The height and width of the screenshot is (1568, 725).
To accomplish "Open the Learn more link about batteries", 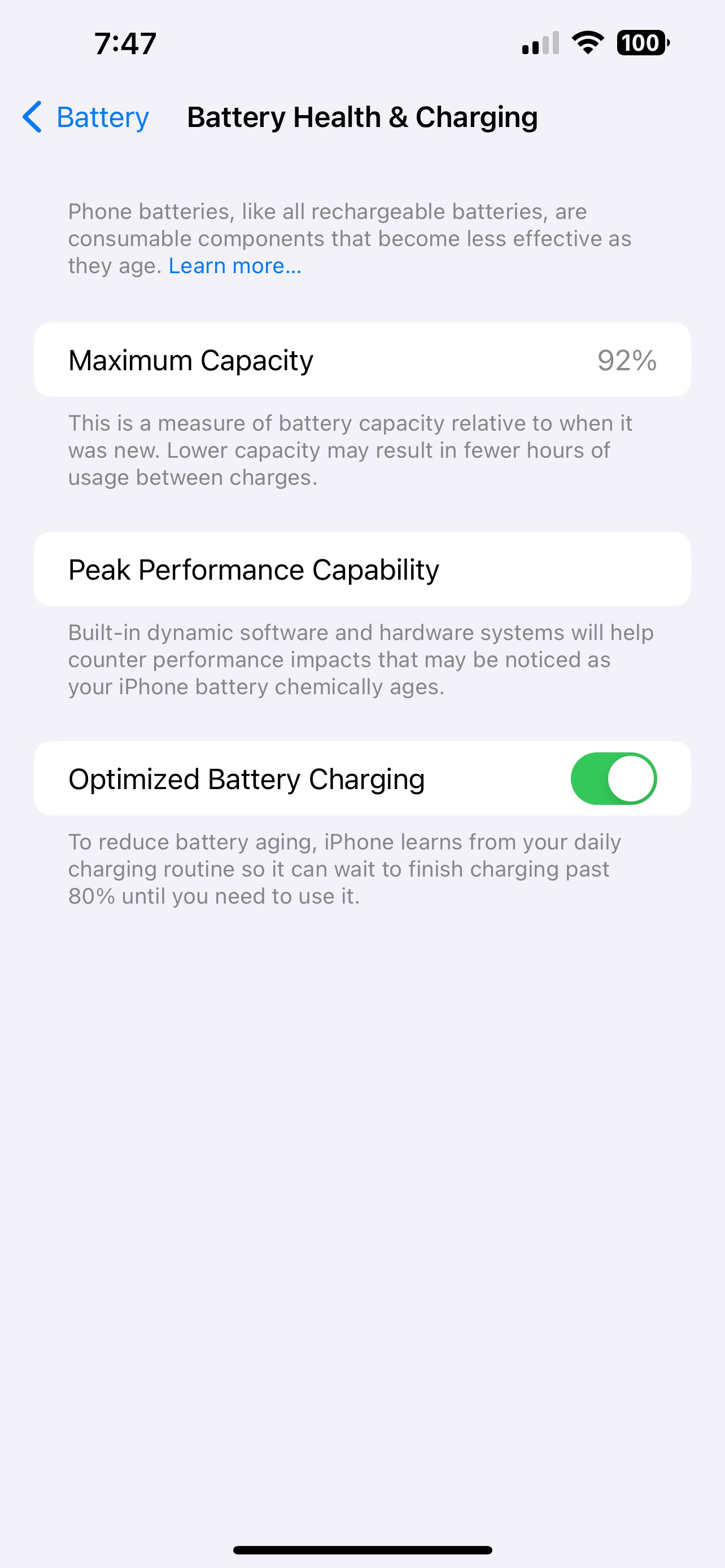I will (x=234, y=265).
